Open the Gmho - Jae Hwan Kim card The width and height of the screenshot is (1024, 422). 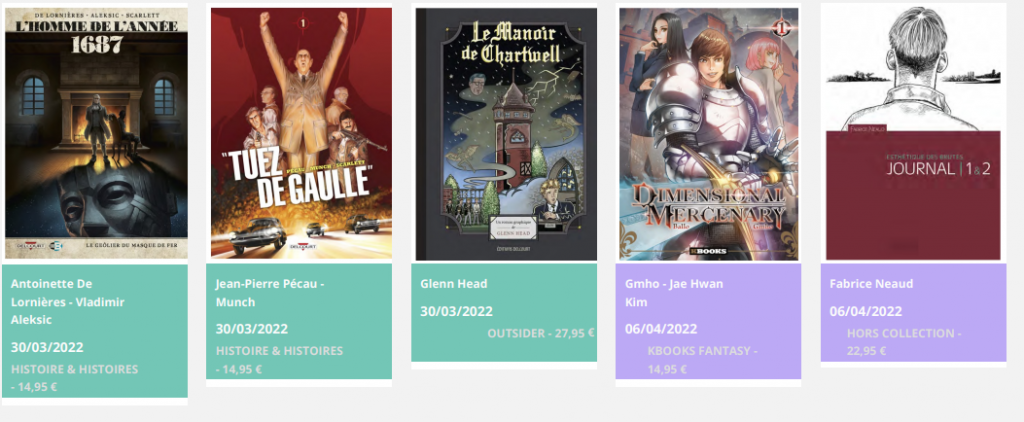click(x=708, y=322)
